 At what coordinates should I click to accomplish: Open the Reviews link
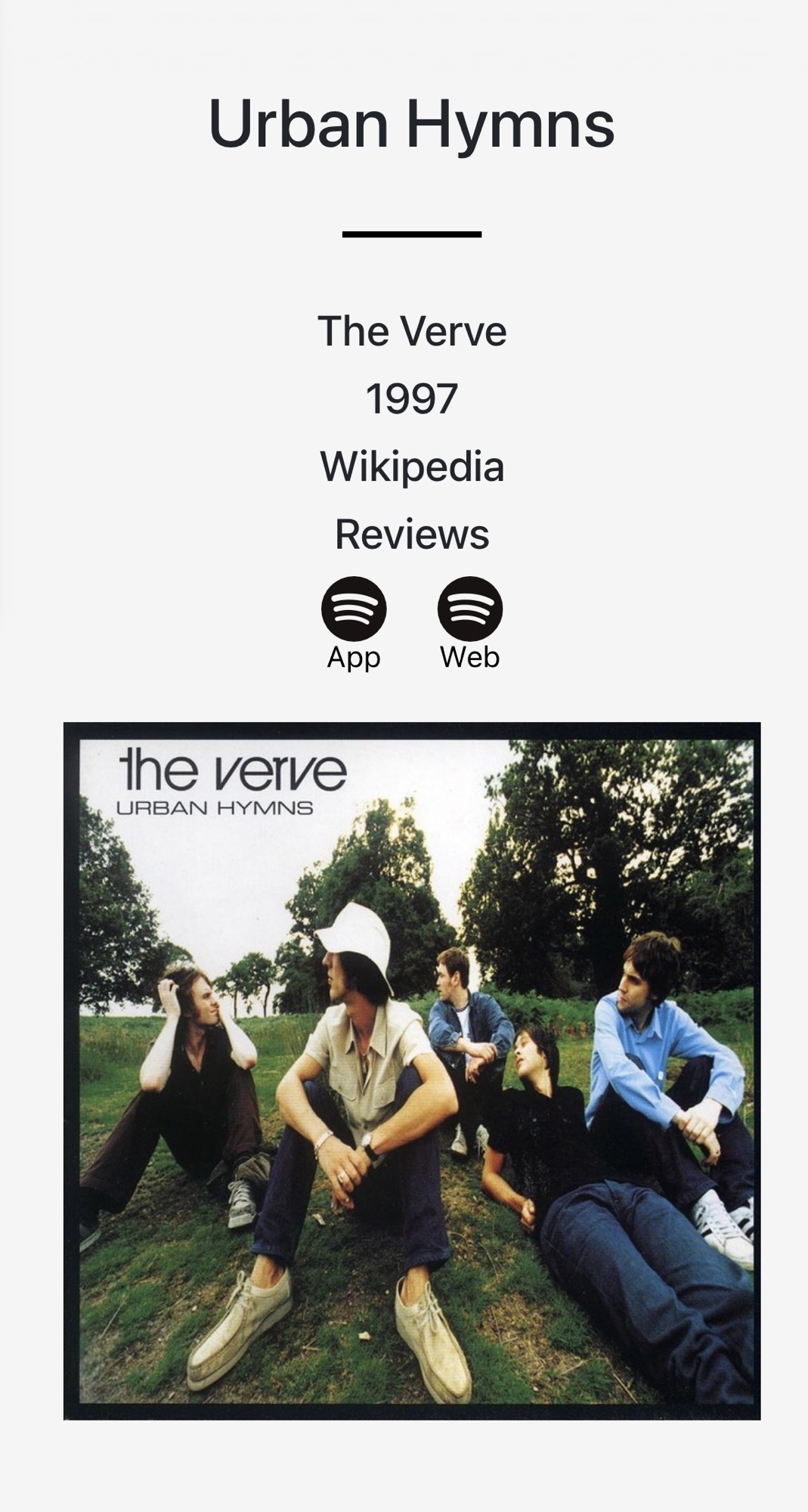pyautogui.click(x=412, y=534)
